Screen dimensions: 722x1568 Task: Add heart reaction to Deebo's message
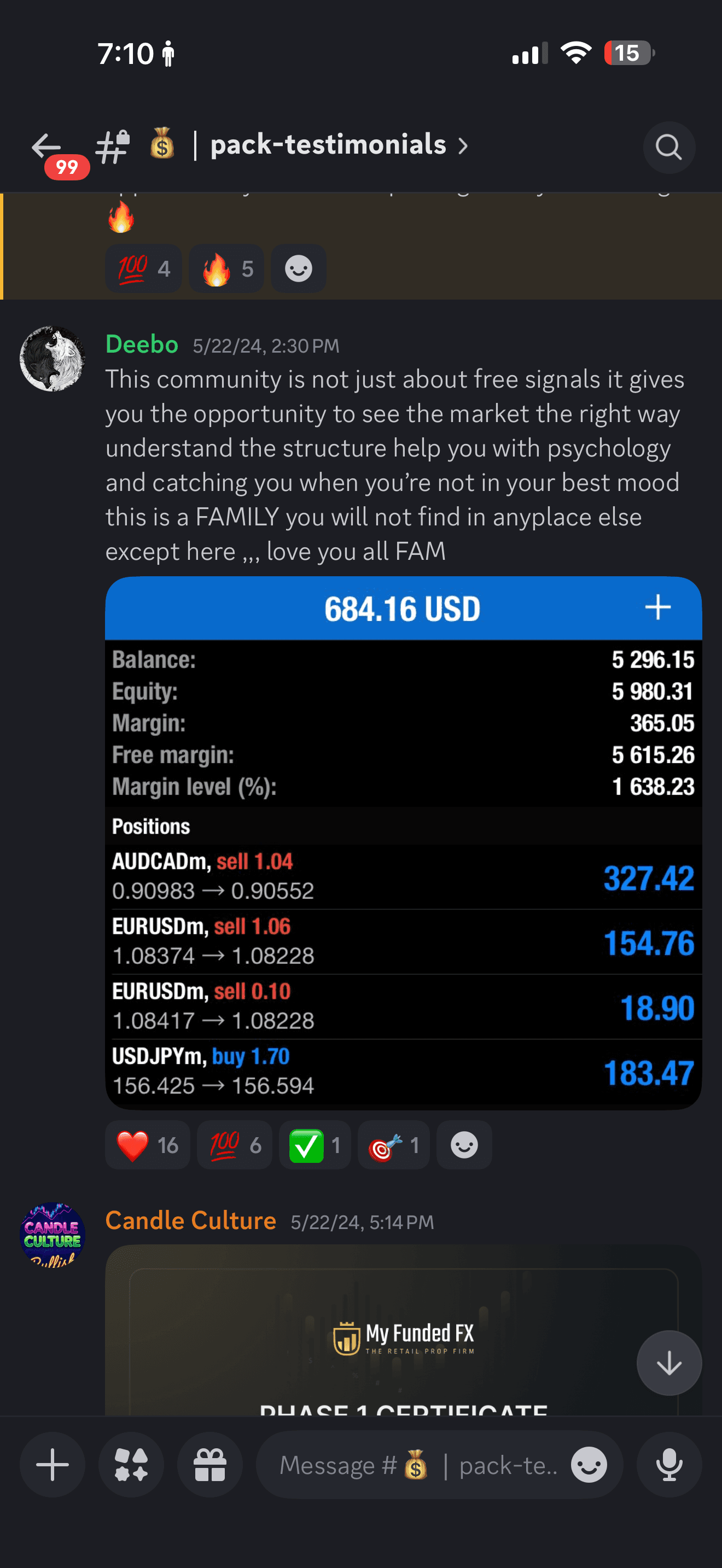click(x=147, y=1145)
